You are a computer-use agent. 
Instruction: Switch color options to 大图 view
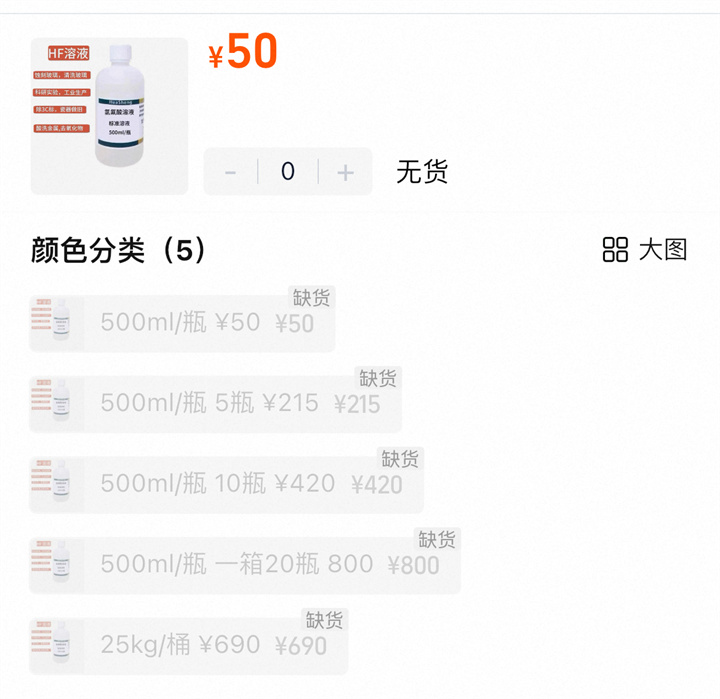[x=645, y=250]
